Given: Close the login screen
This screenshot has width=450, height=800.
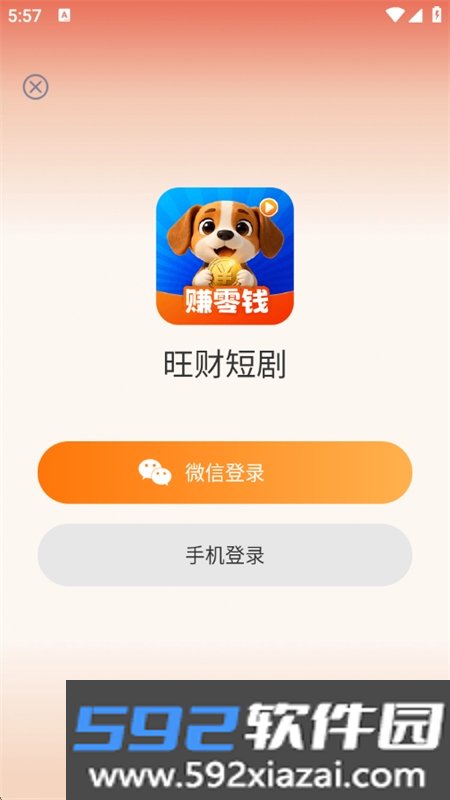Looking at the screenshot, I should pos(36,87).
